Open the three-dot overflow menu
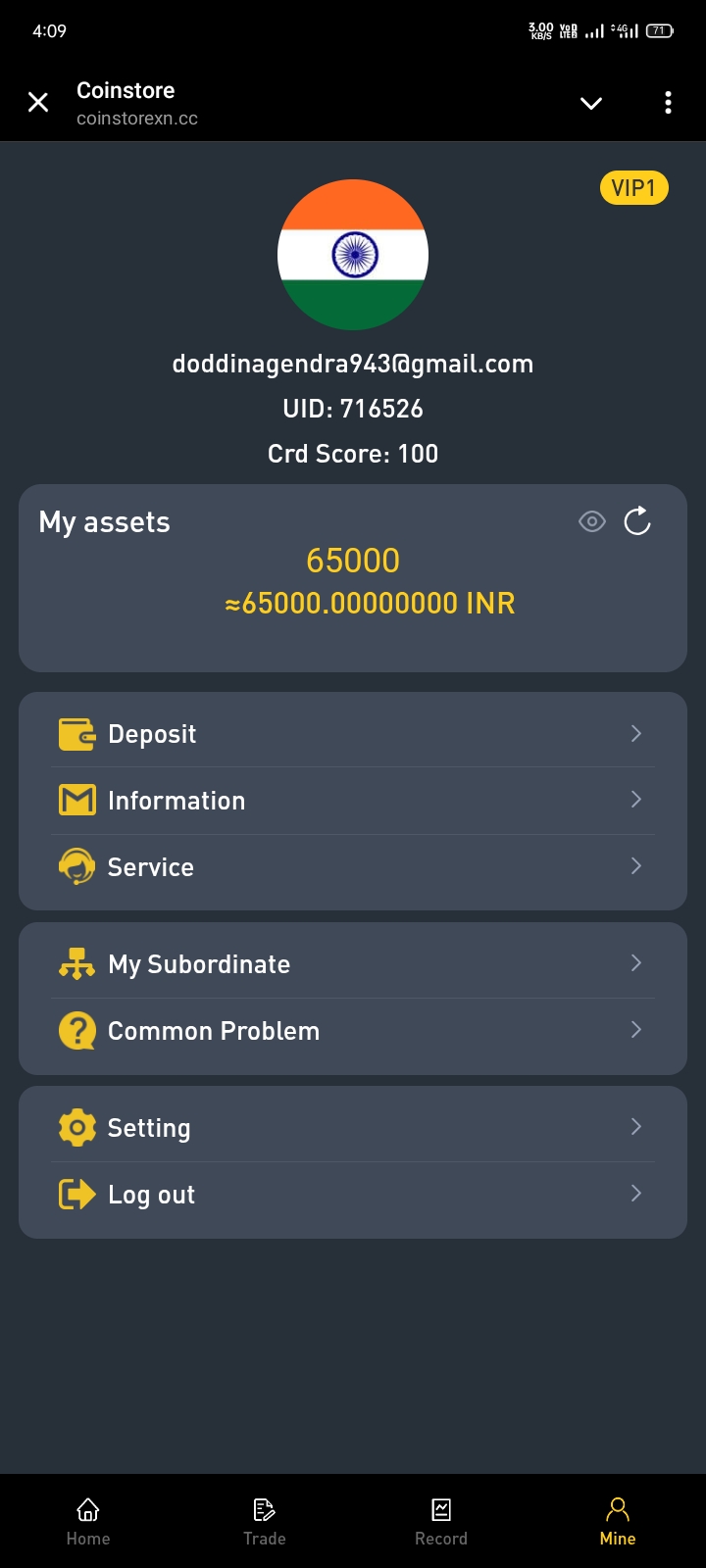The image size is (706, 1568). 668,103
